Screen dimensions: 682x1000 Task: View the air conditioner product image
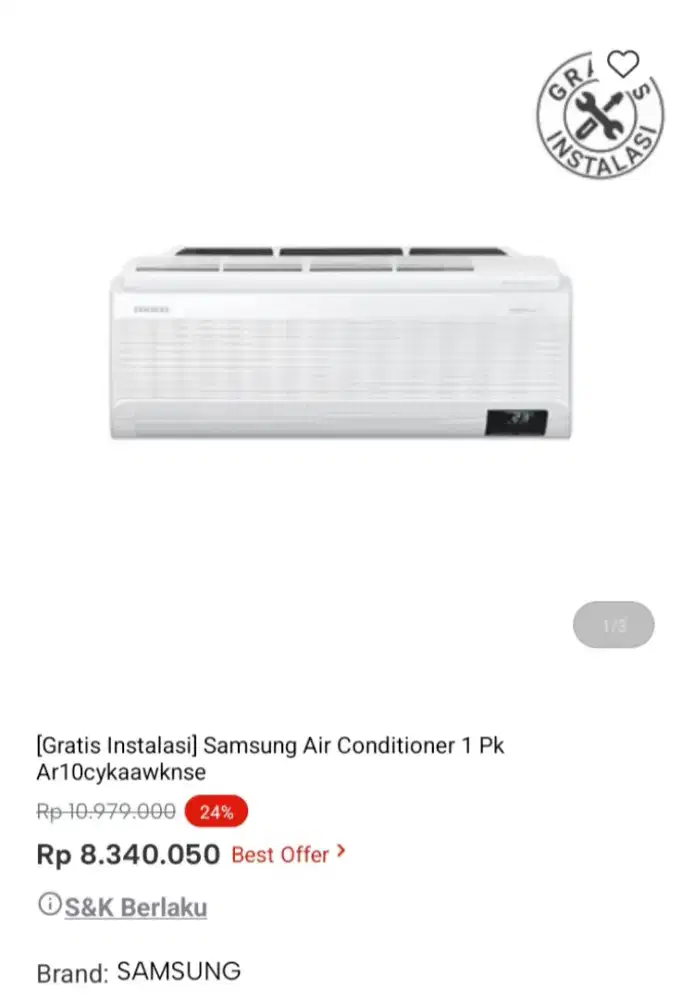[x=340, y=342]
